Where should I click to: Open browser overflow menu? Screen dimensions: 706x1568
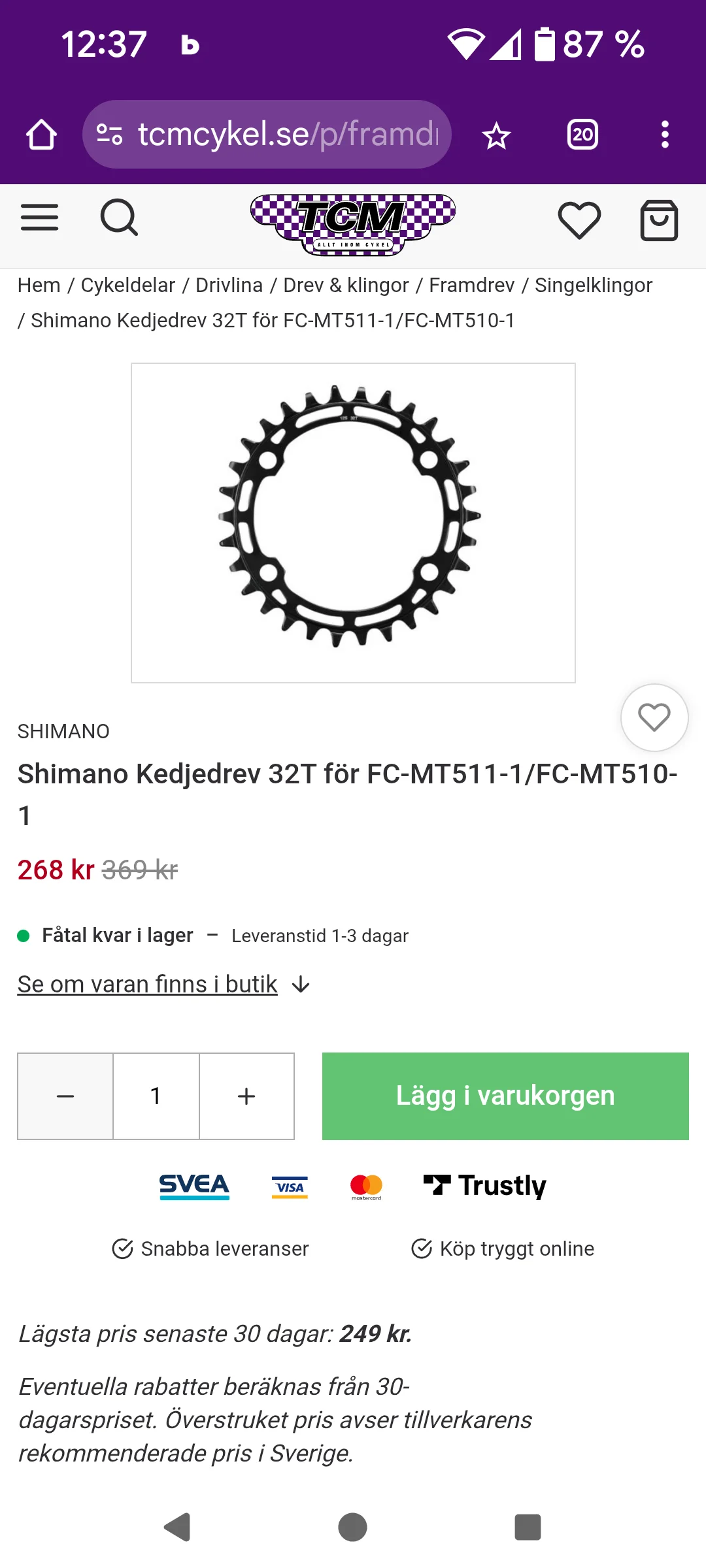pyautogui.click(x=665, y=135)
